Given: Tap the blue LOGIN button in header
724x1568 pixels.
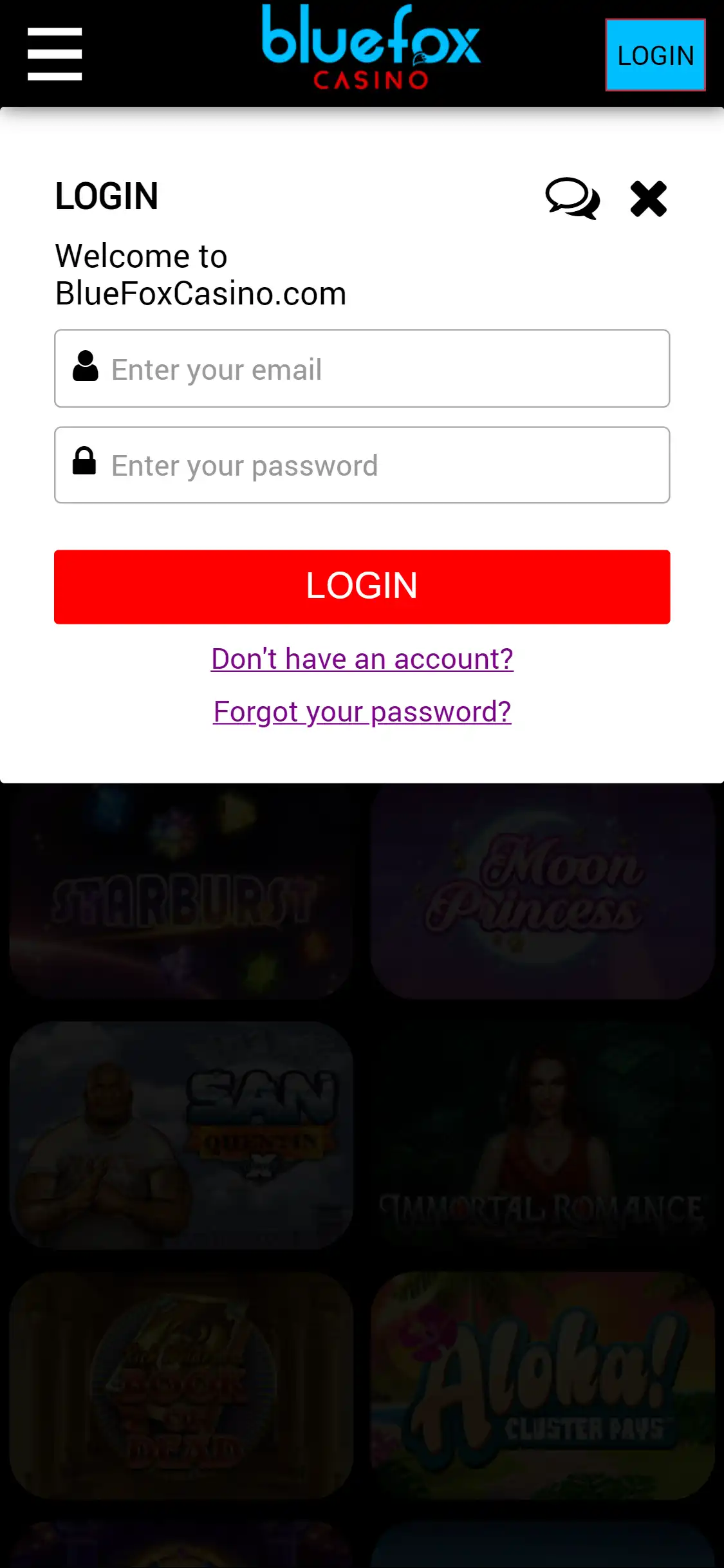Looking at the screenshot, I should 655,55.
